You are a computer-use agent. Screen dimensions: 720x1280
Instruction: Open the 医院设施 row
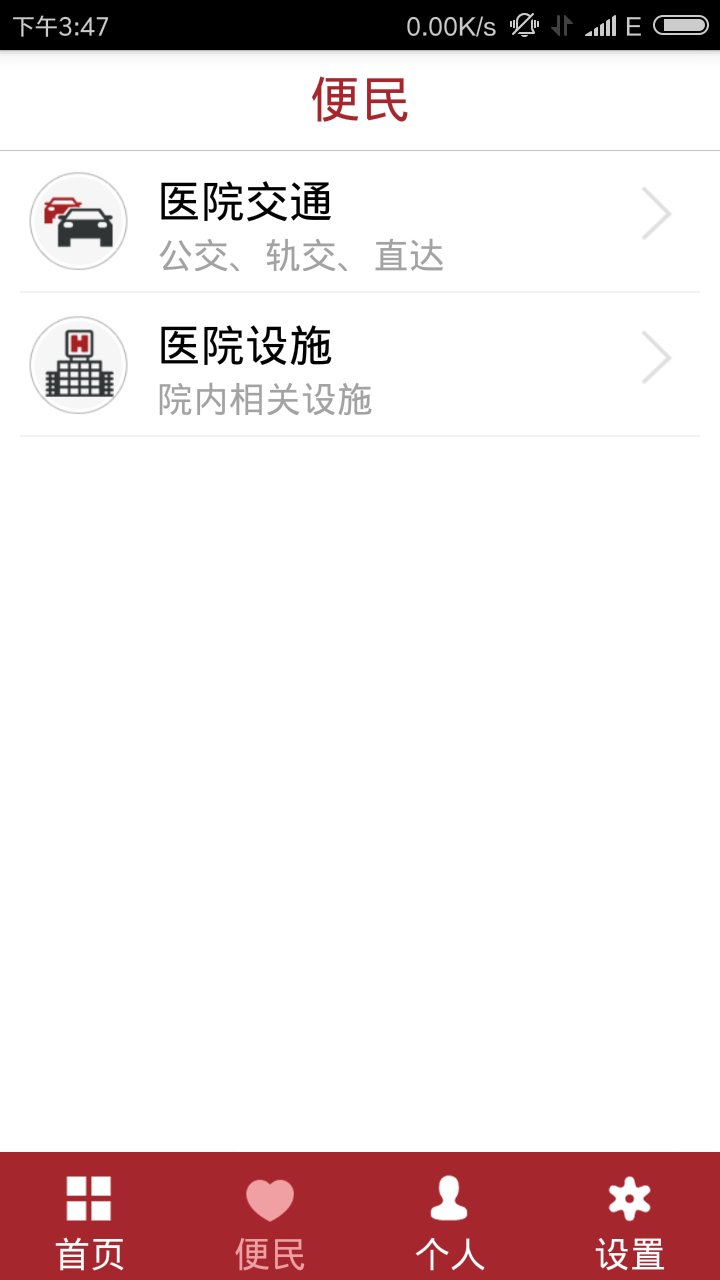pos(360,365)
